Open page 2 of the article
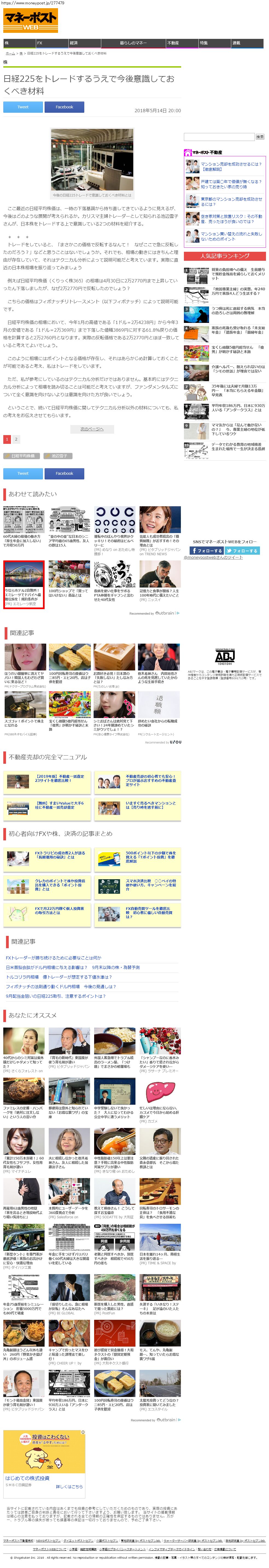This screenshot has height=1568, width=269. pyautogui.click(x=16, y=439)
